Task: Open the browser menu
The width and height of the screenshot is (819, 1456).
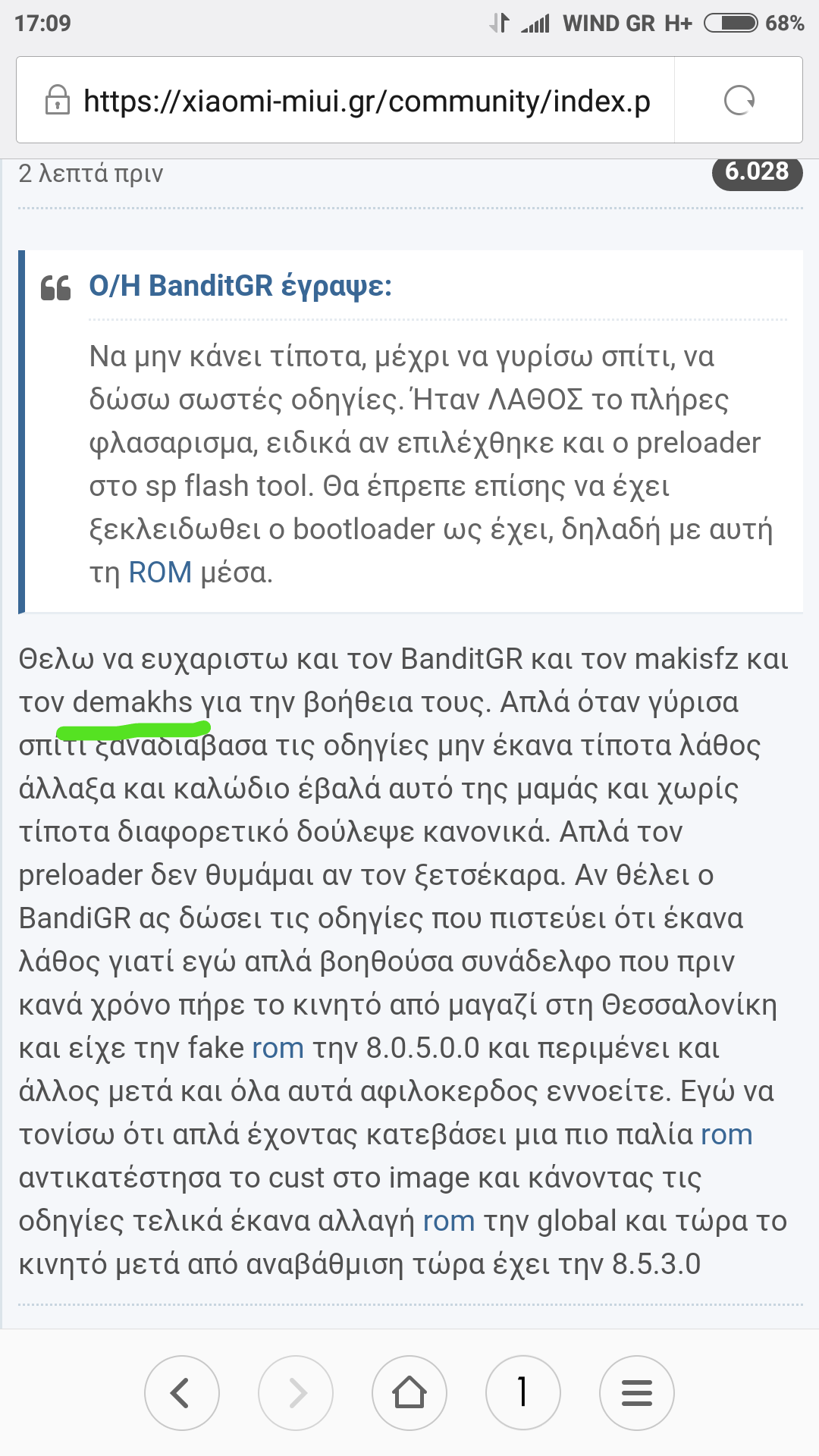Action: coord(636,1393)
